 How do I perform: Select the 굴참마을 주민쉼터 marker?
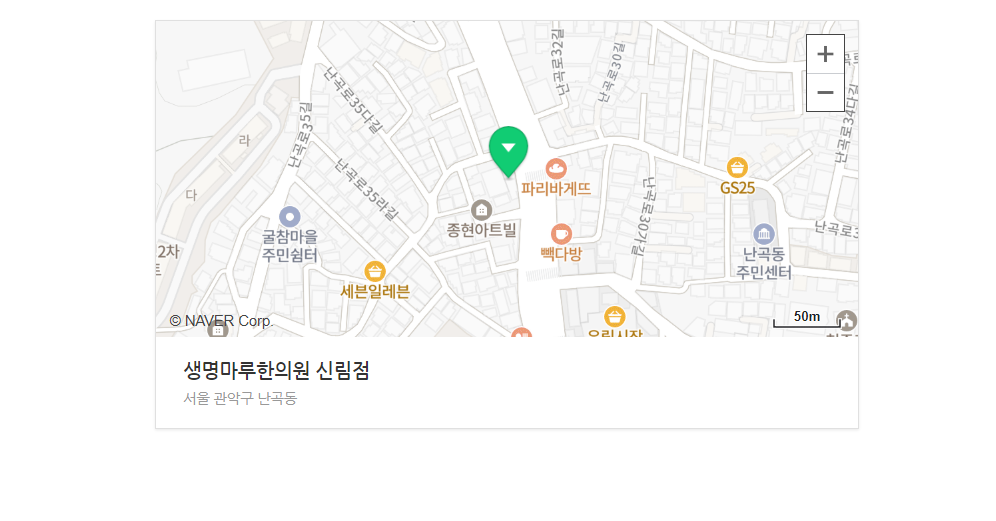click(290, 216)
